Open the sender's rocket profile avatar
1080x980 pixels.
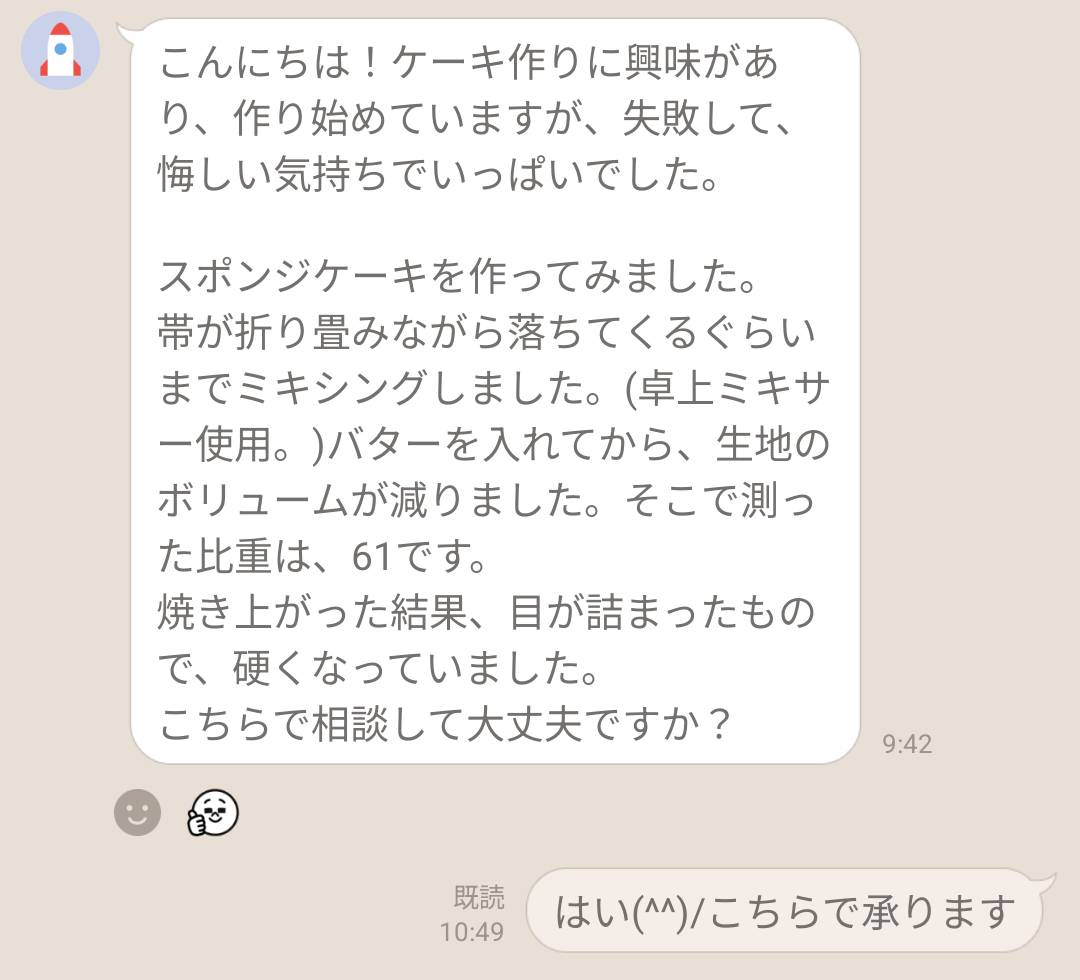pyautogui.click(x=60, y=51)
